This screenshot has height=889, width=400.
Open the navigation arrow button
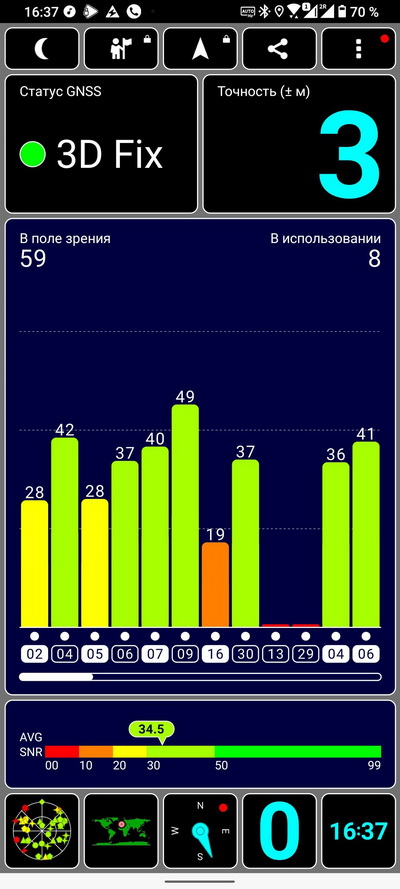point(200,49)
